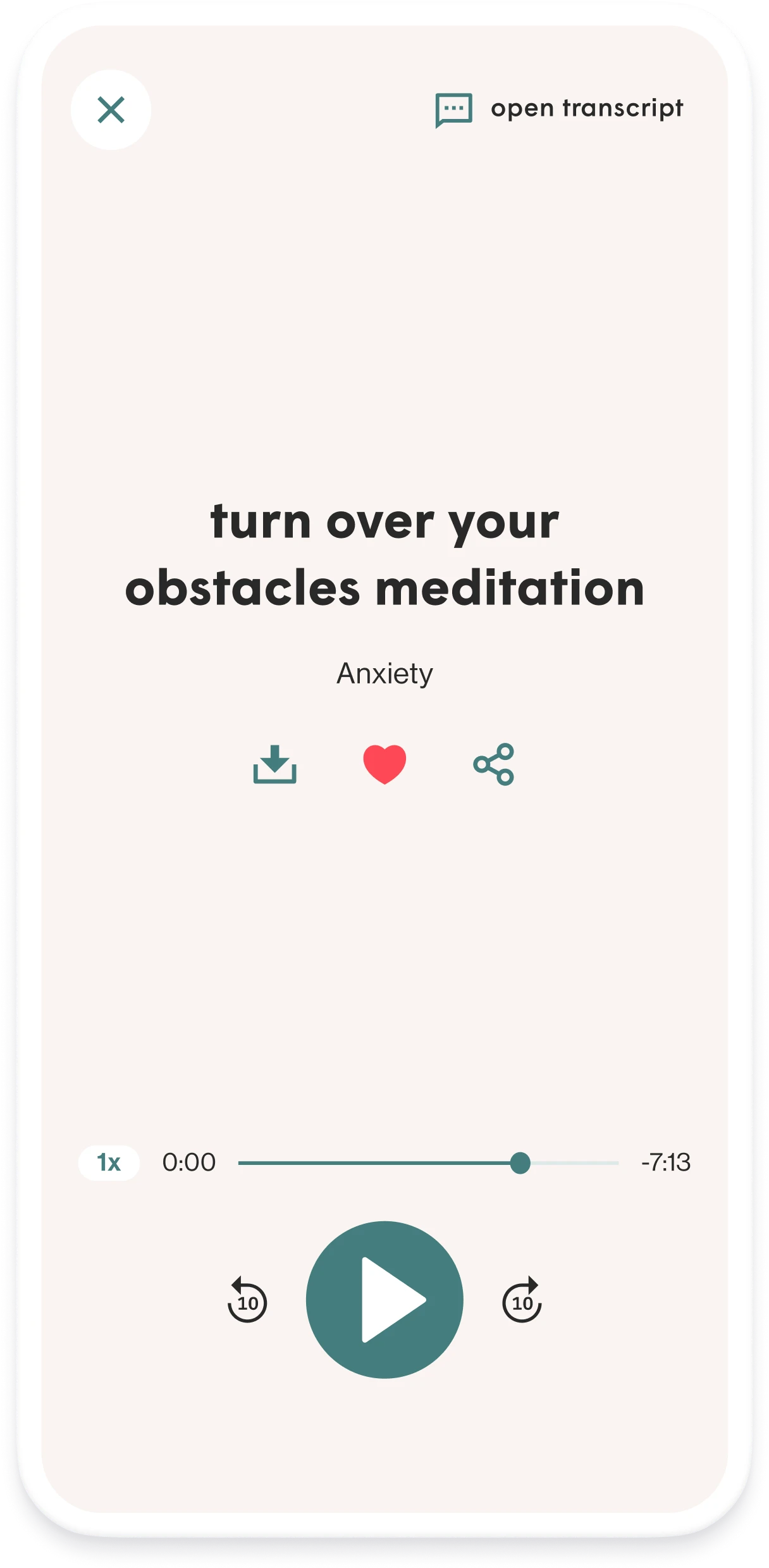Download this meditation
This screenshot has height=1568, width=769.
tap(275, 764)
